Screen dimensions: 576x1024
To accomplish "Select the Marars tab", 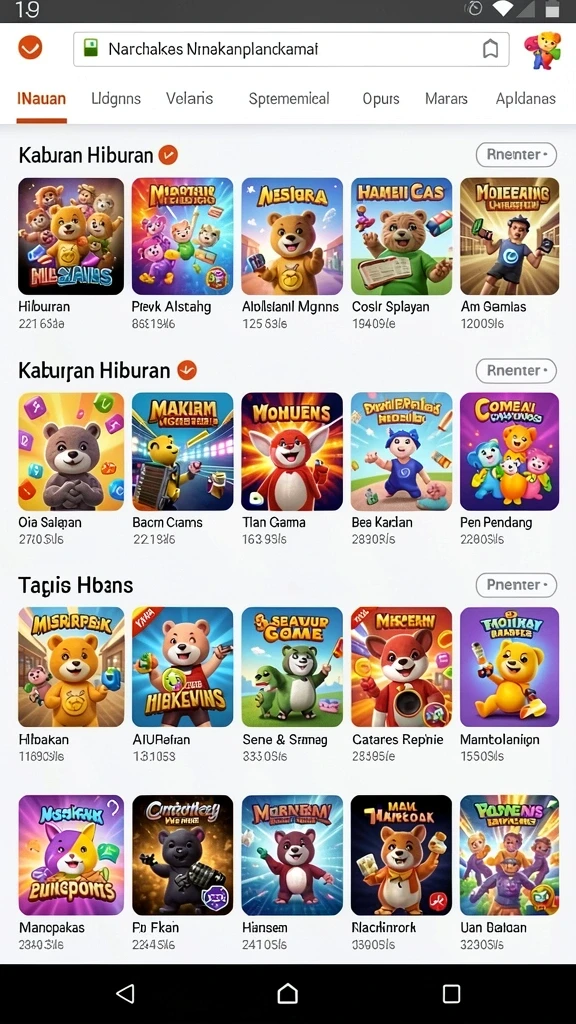I will [x=446, y=99].
